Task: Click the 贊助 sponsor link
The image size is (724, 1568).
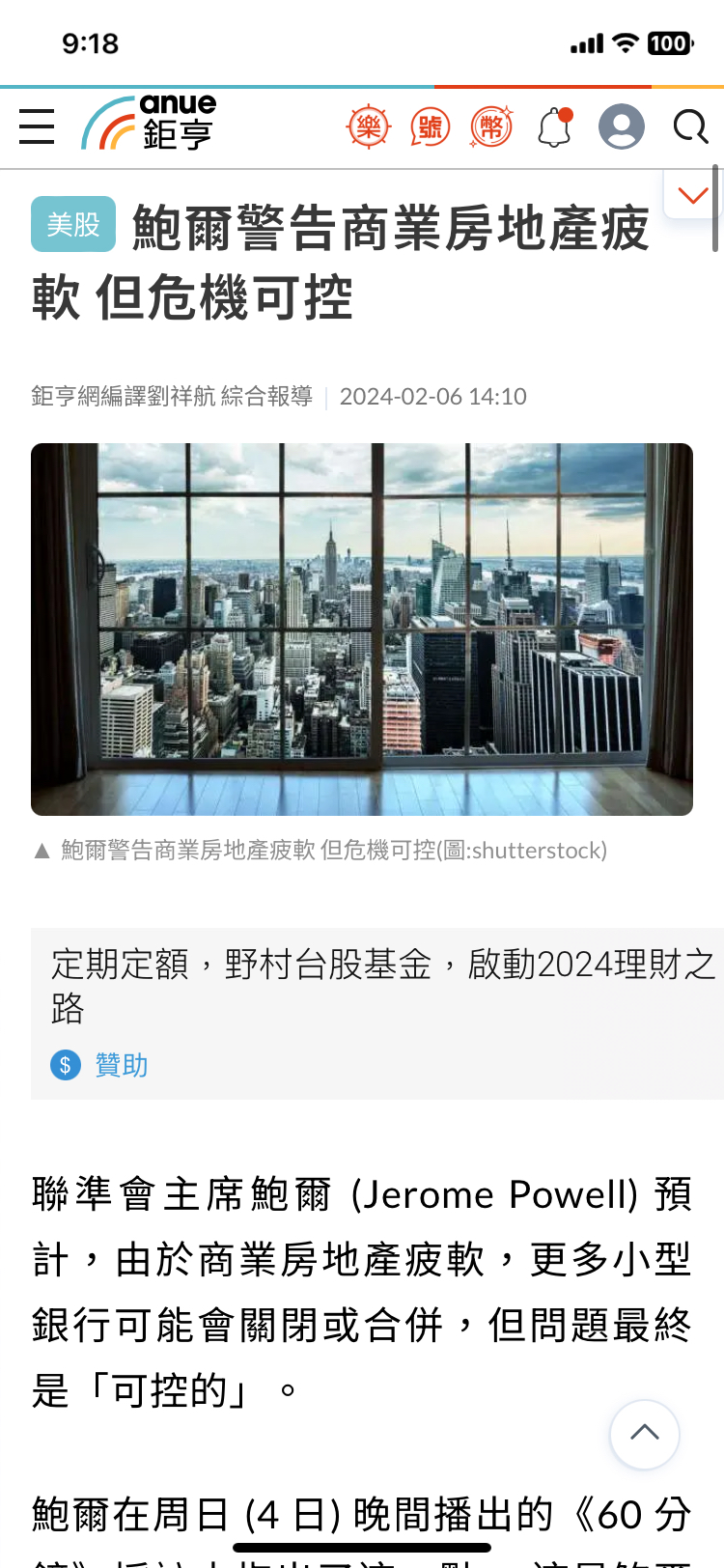Action: point(122,1065)
